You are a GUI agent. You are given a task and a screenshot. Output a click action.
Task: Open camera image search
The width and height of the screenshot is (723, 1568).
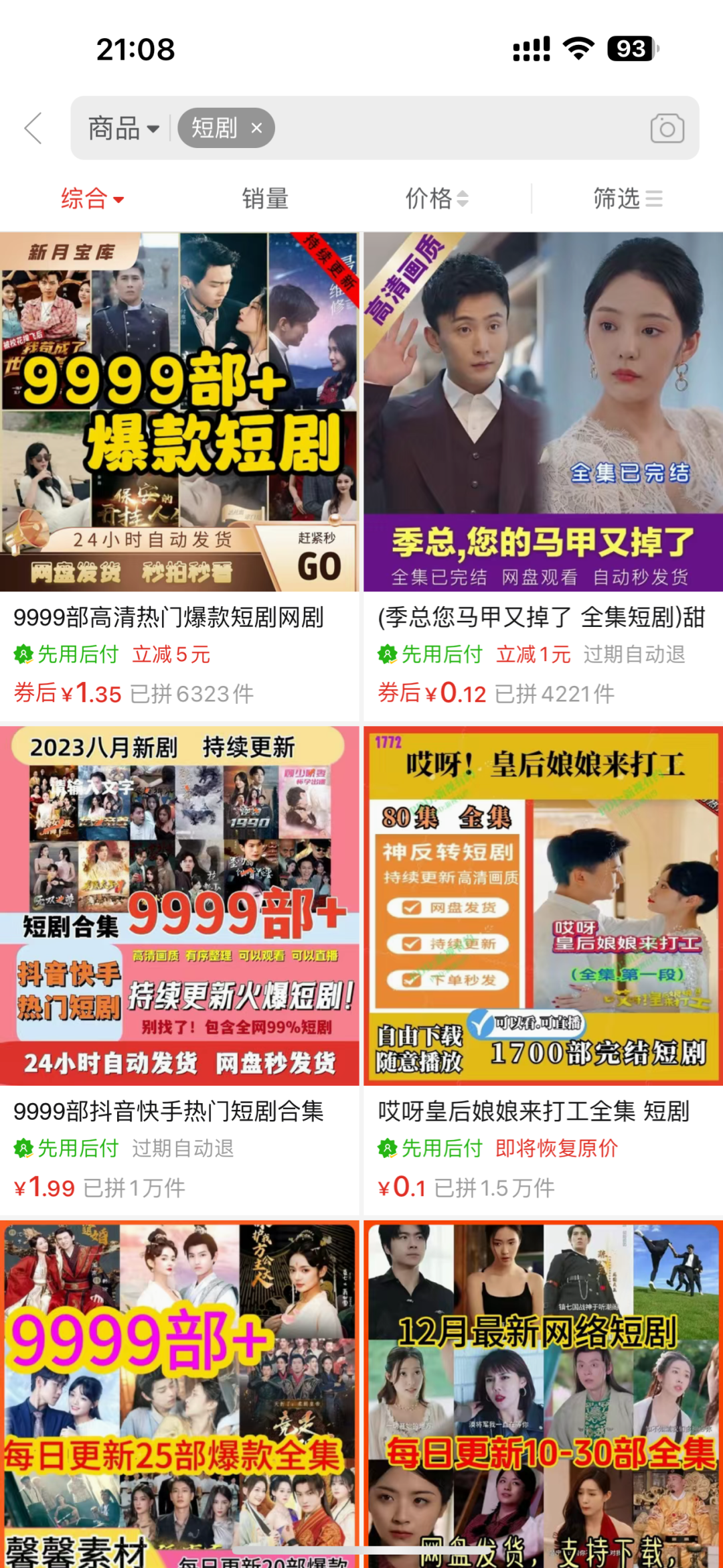pyautogui.click(x=667, y=128)
